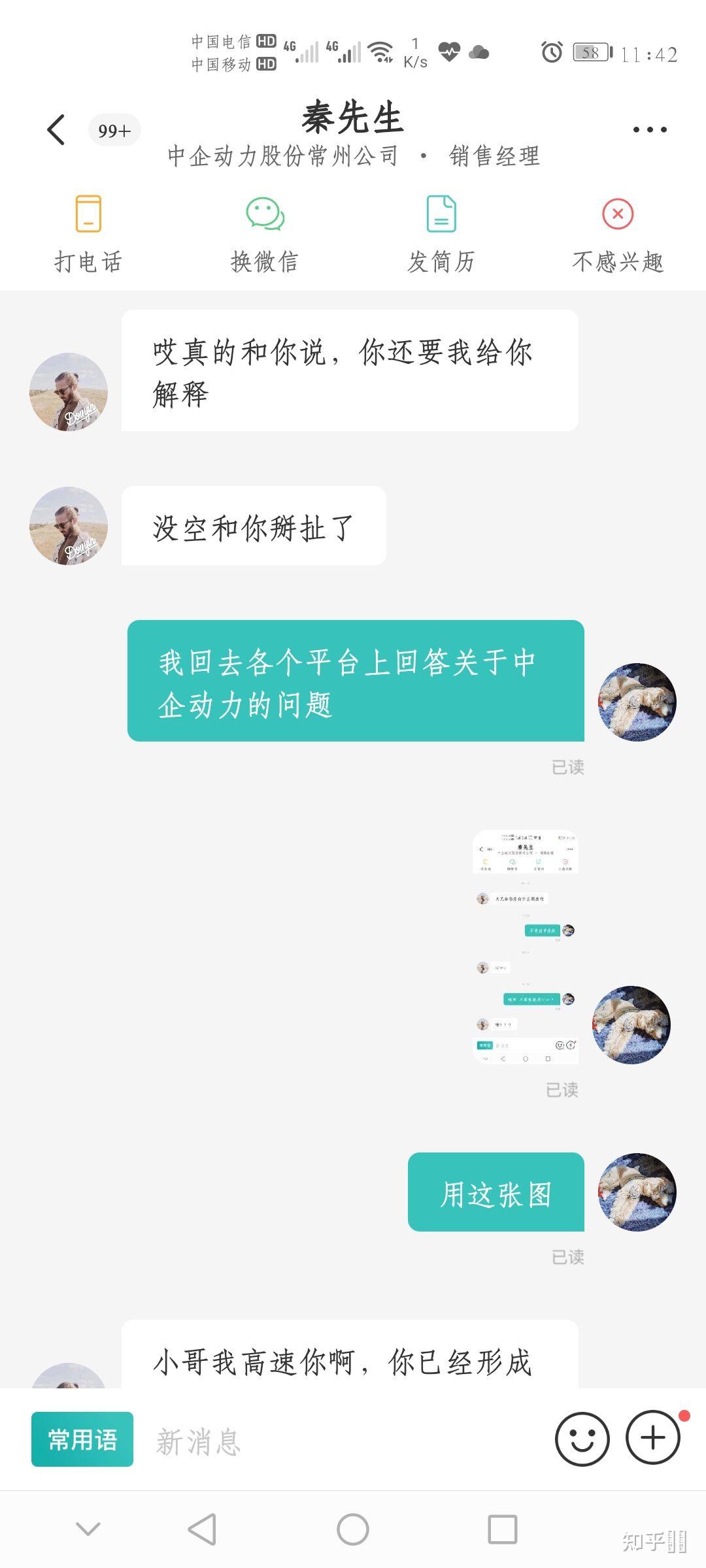Tap 打电话 to call 秦先生
The image size is (706, 1568).
(88, 233)
